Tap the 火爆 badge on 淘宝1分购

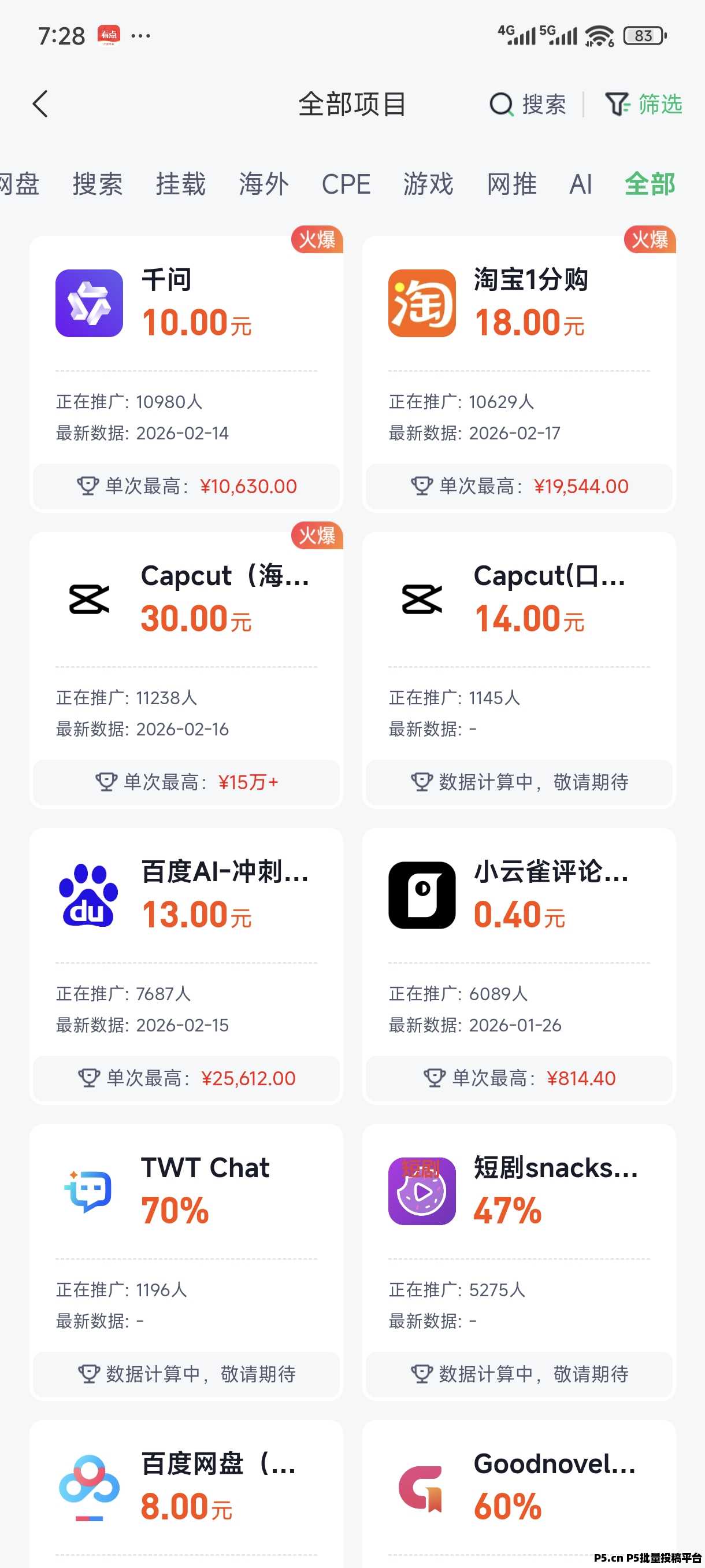click(x=649, y=240)
